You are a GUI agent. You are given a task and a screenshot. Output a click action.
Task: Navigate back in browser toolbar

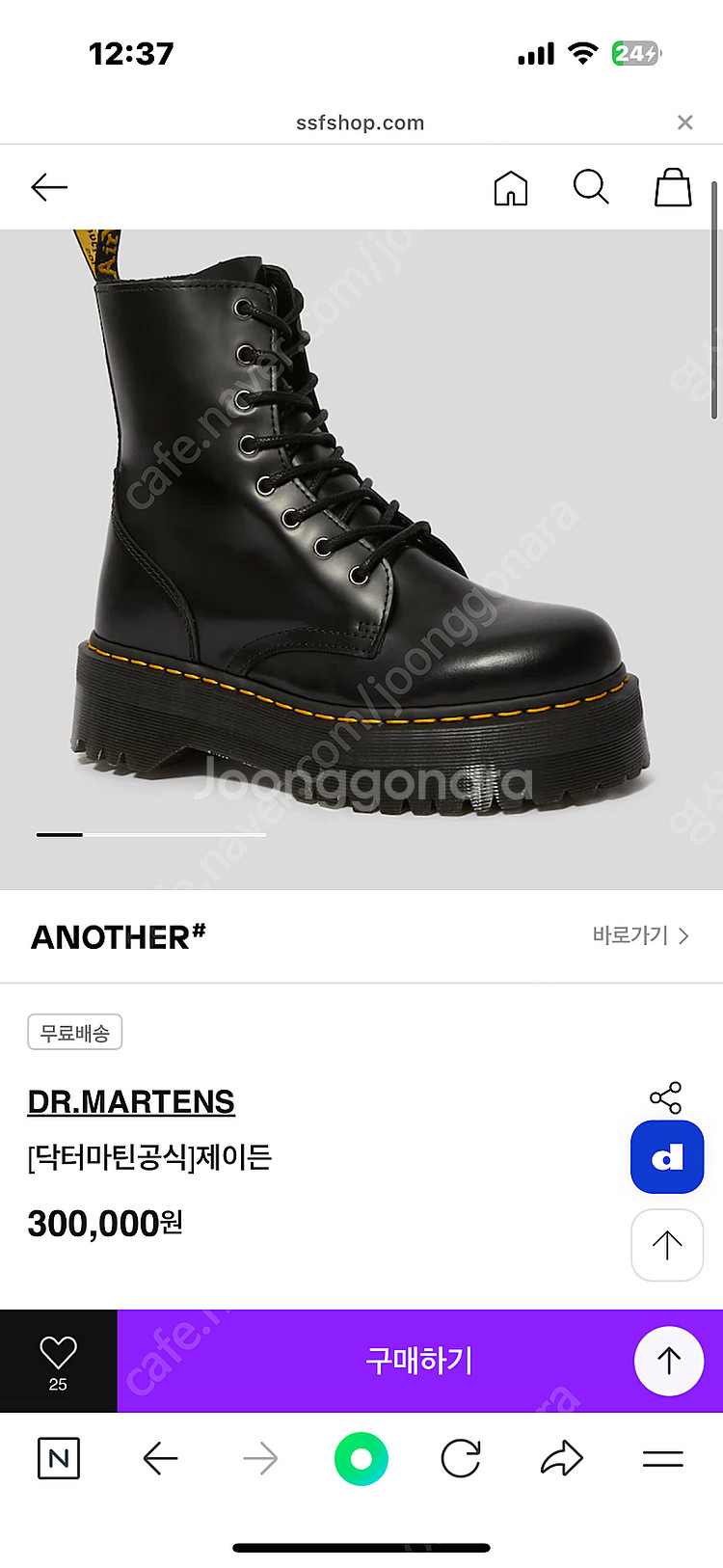pos(160,1458)
